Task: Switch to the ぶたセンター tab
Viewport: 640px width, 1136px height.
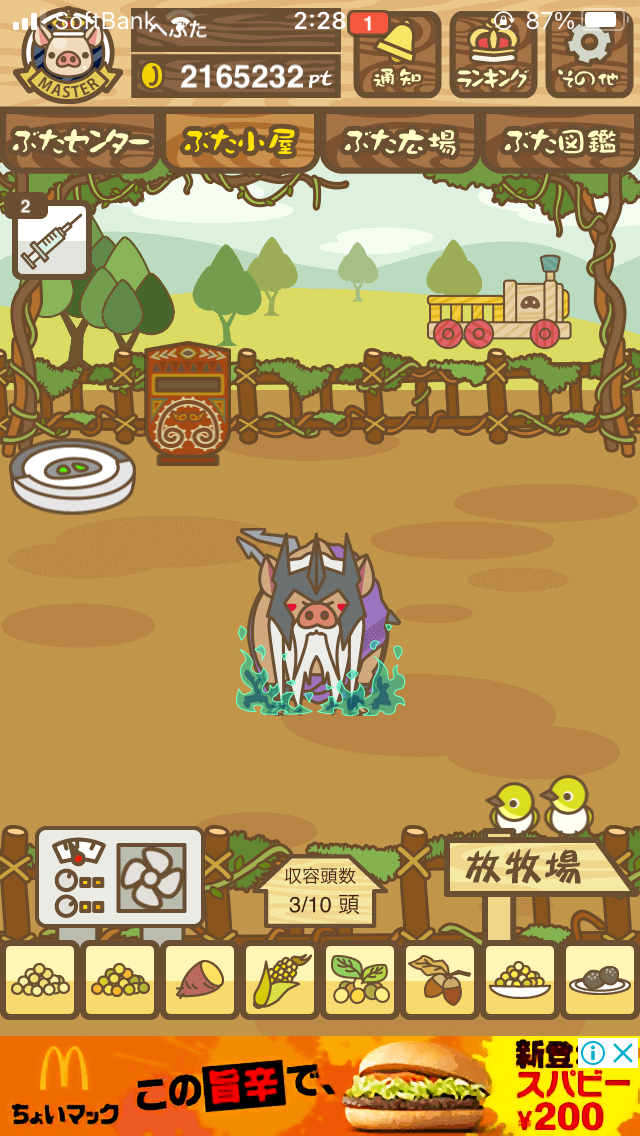Action: pos(80,142)
